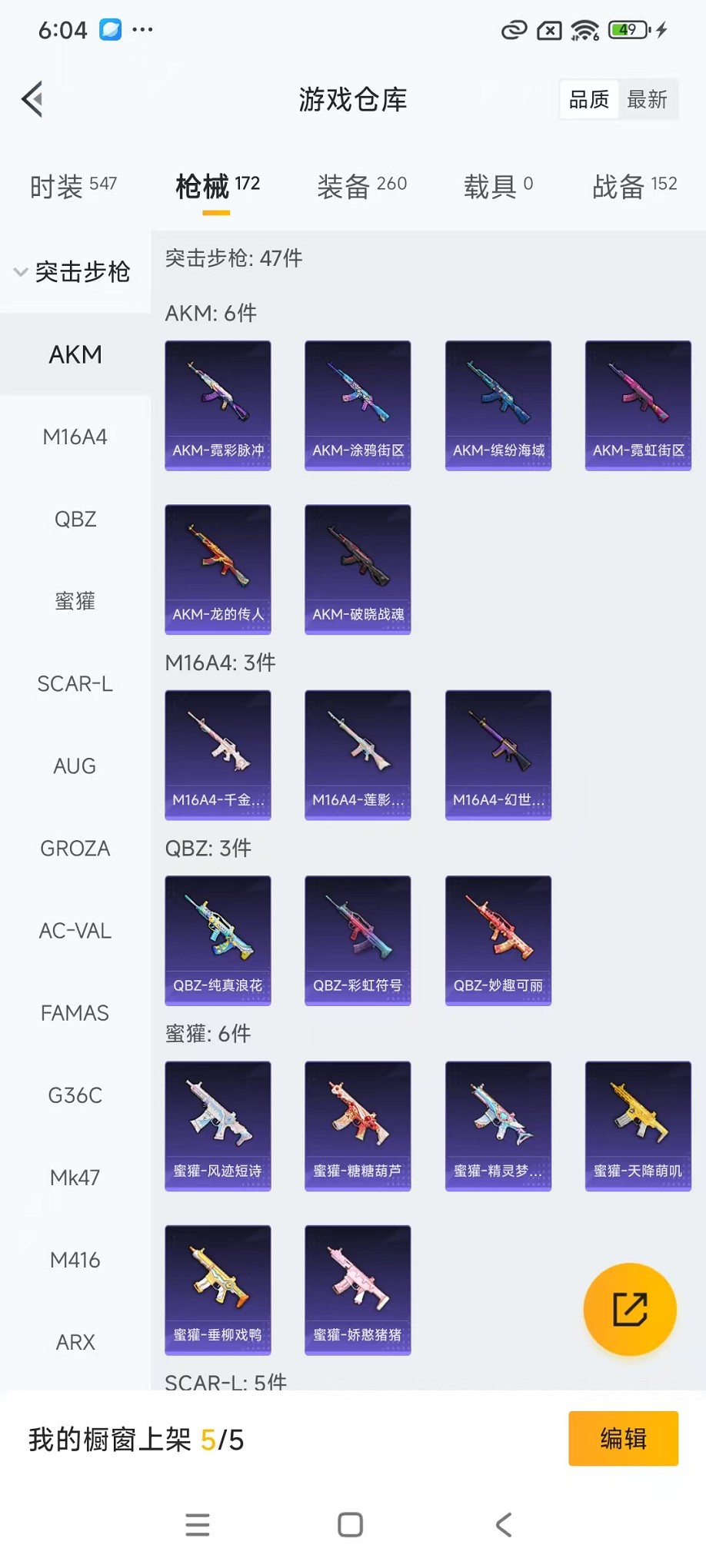Open the AKM-霓彩脉冲 skin
Viewport: 706px width, 1568px height.
click(x=218, y=405)
